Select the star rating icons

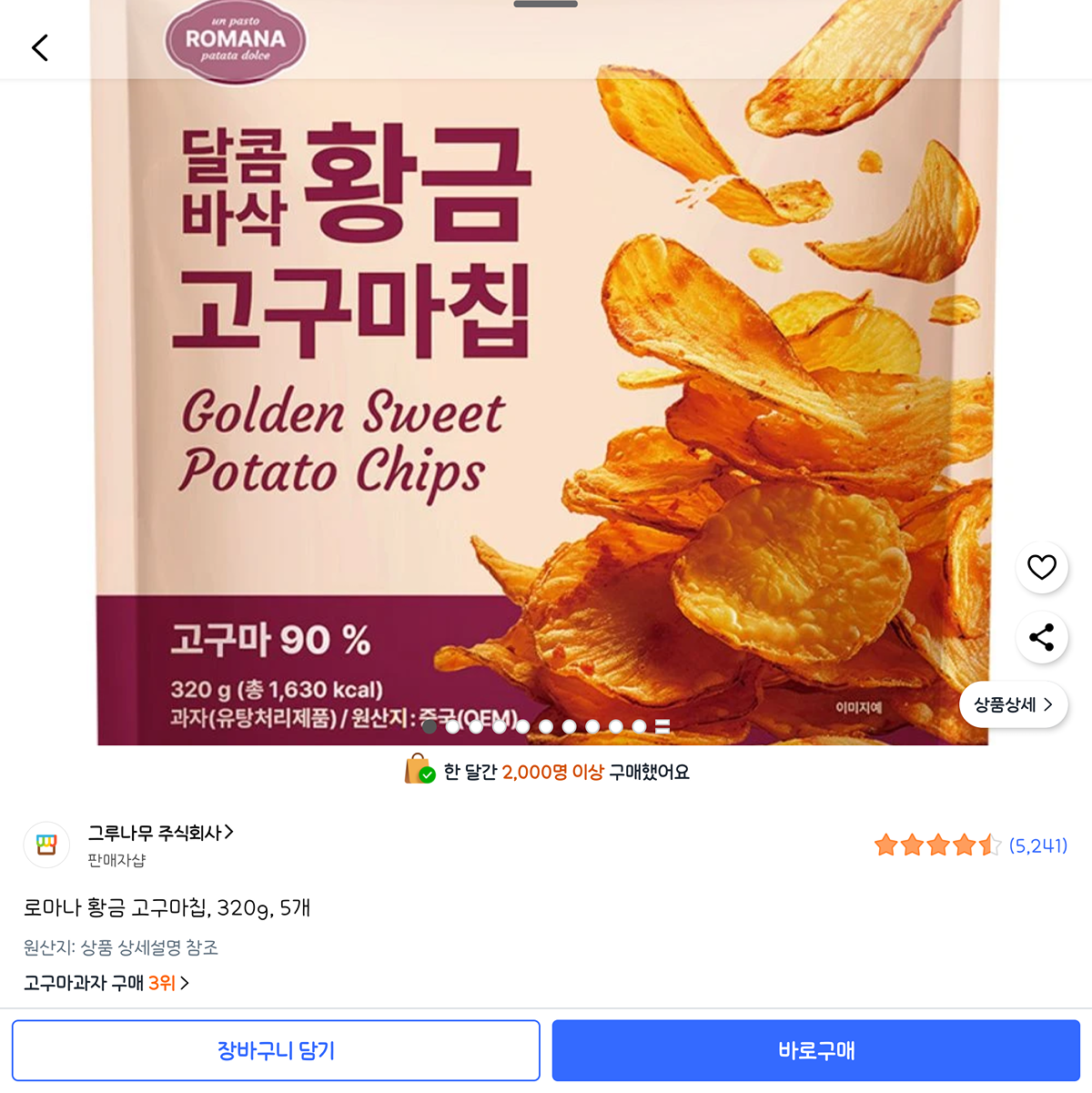point(936,845)
